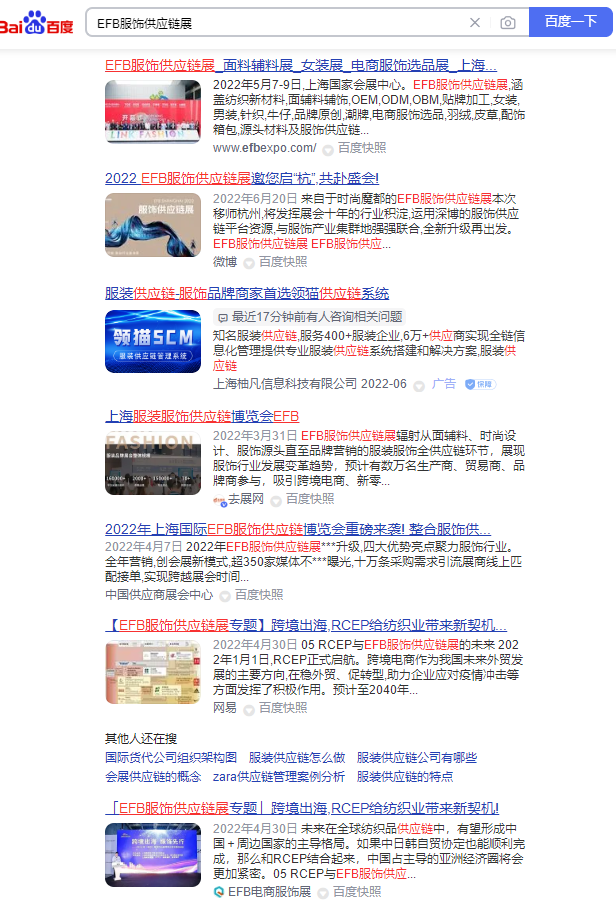Open 服装供应链-服饰品牌商家首选领猫供应链系统 ad link
The width and height of the screenshot is (616, 908).
pos(247,293)
